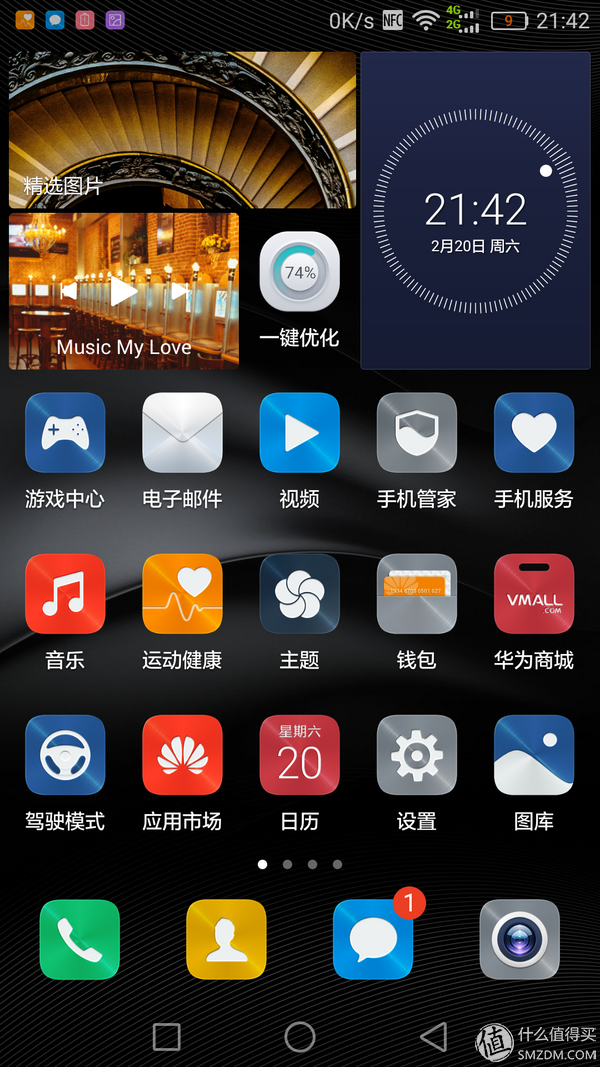Run 一键优化 one-tap optimization

[x=299, y=273]
